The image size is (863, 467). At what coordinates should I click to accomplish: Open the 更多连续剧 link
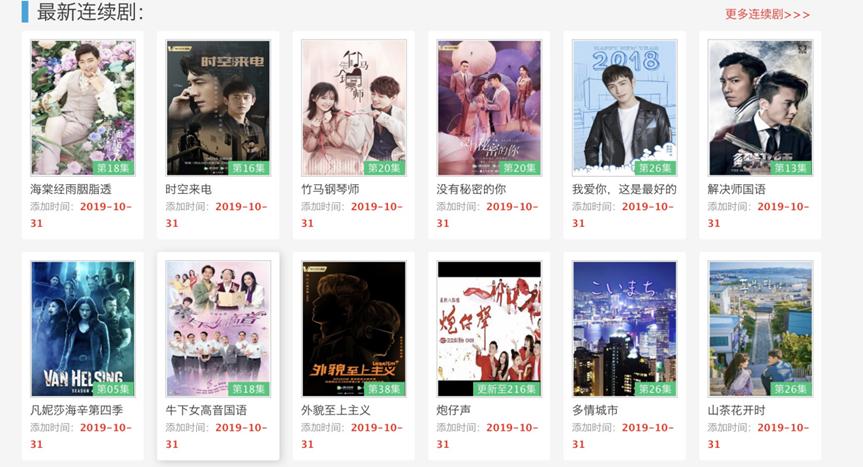[767, 14]
